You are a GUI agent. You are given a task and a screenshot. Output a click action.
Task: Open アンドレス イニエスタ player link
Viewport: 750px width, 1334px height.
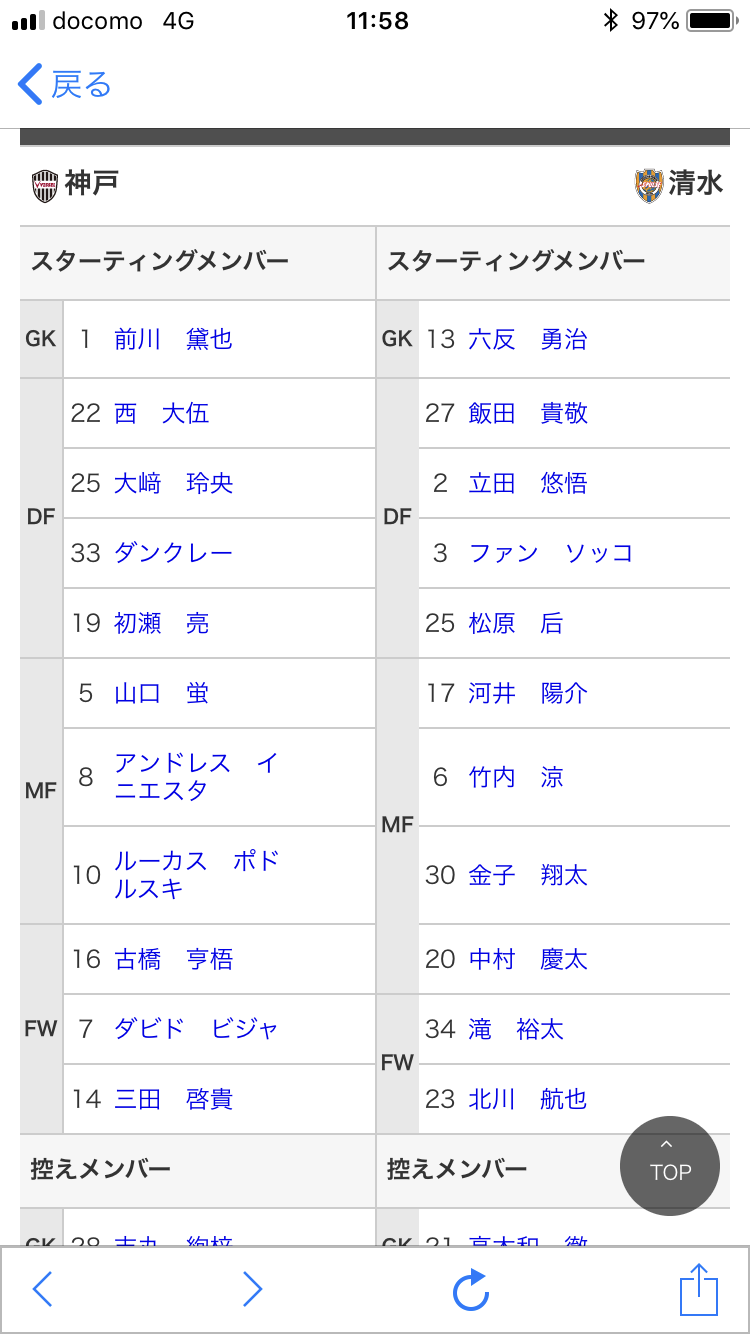pyautogui.click(x=195, y=777)
